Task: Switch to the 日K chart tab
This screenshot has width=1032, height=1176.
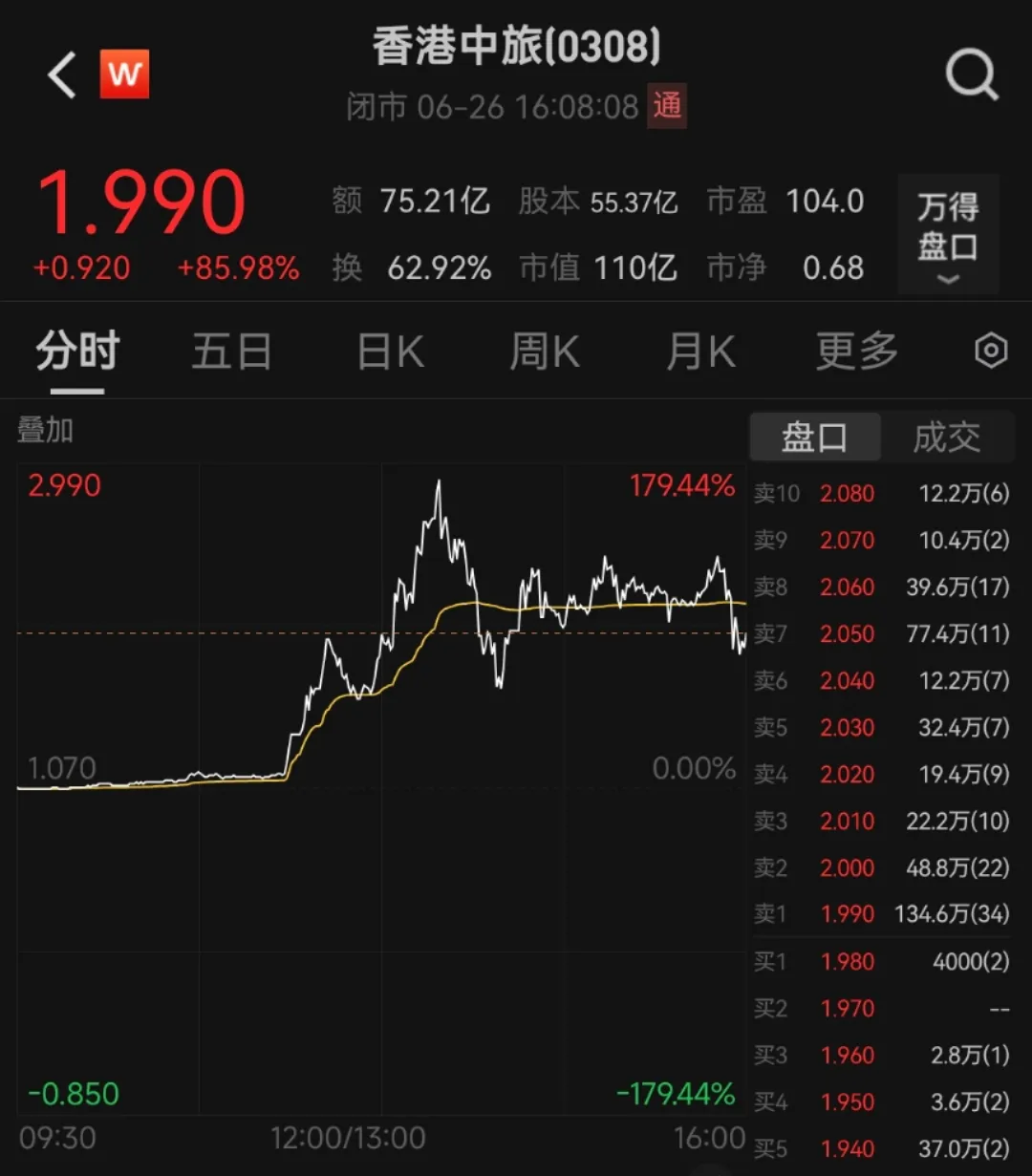Action: [x=390, y=352]
